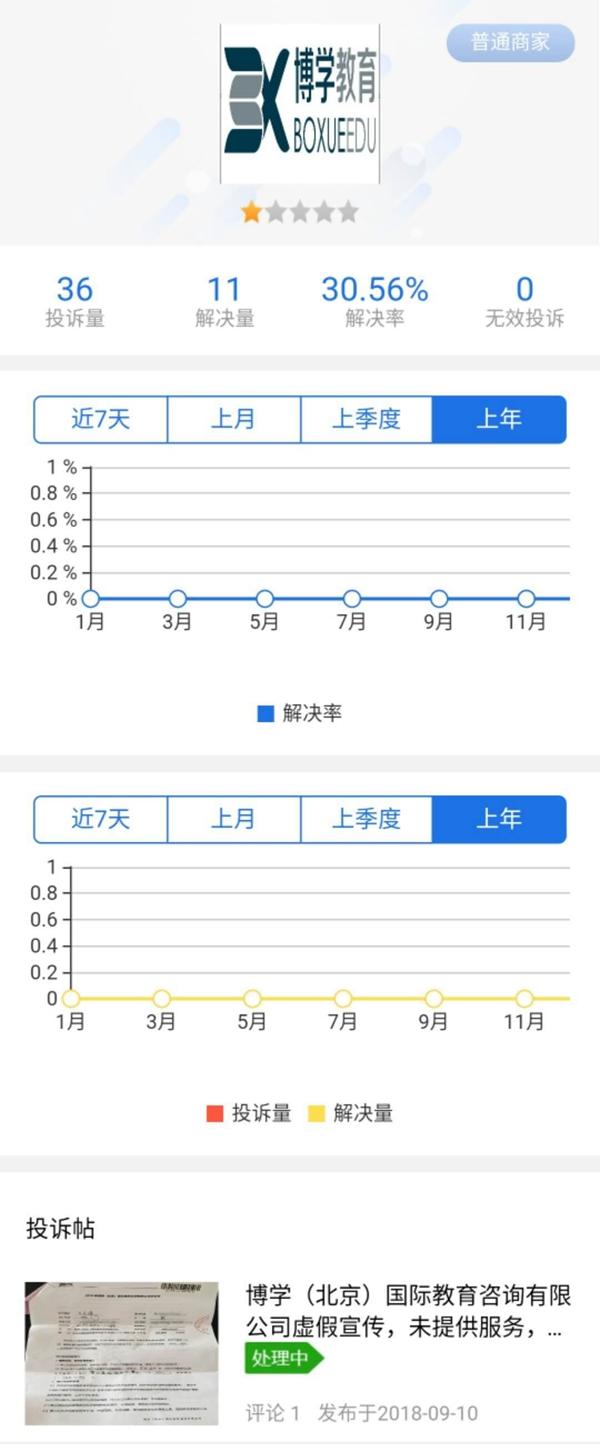Select 近7天 in the 解决率 chart
Screen dimensions: 600x1452
(x=101, y=419)
